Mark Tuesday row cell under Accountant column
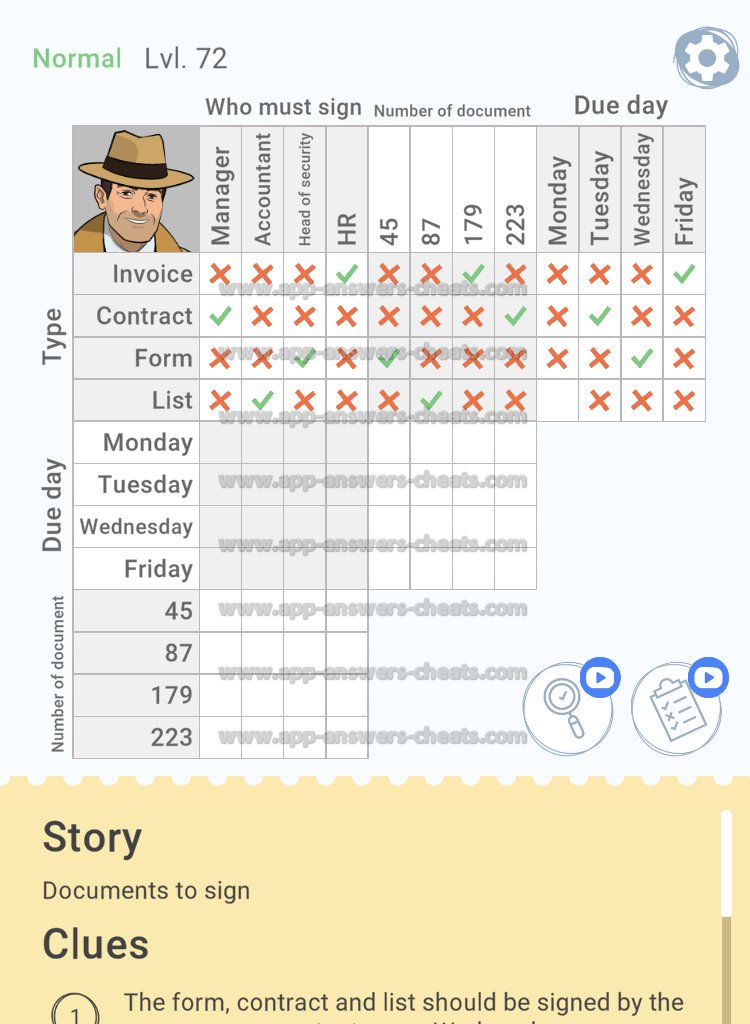The image size is (750, 1024). tap(263, 484)
